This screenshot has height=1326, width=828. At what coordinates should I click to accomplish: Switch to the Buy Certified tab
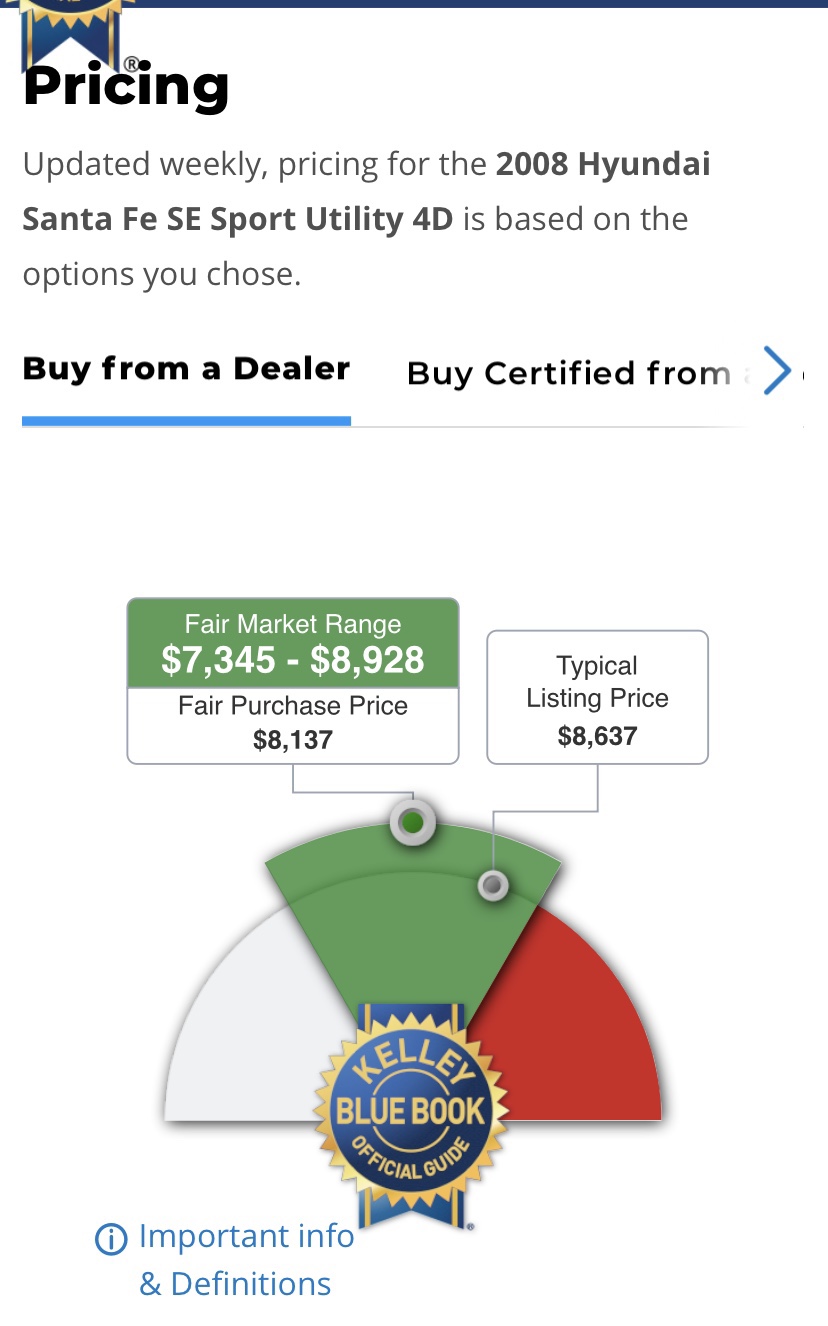[568, 373]
